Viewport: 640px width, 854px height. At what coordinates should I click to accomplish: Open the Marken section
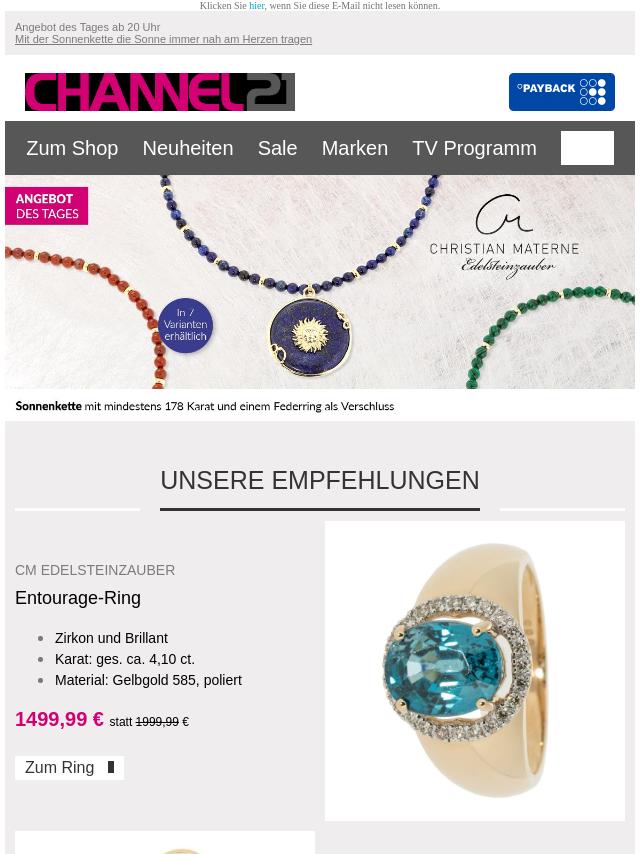tap(354, 148)
